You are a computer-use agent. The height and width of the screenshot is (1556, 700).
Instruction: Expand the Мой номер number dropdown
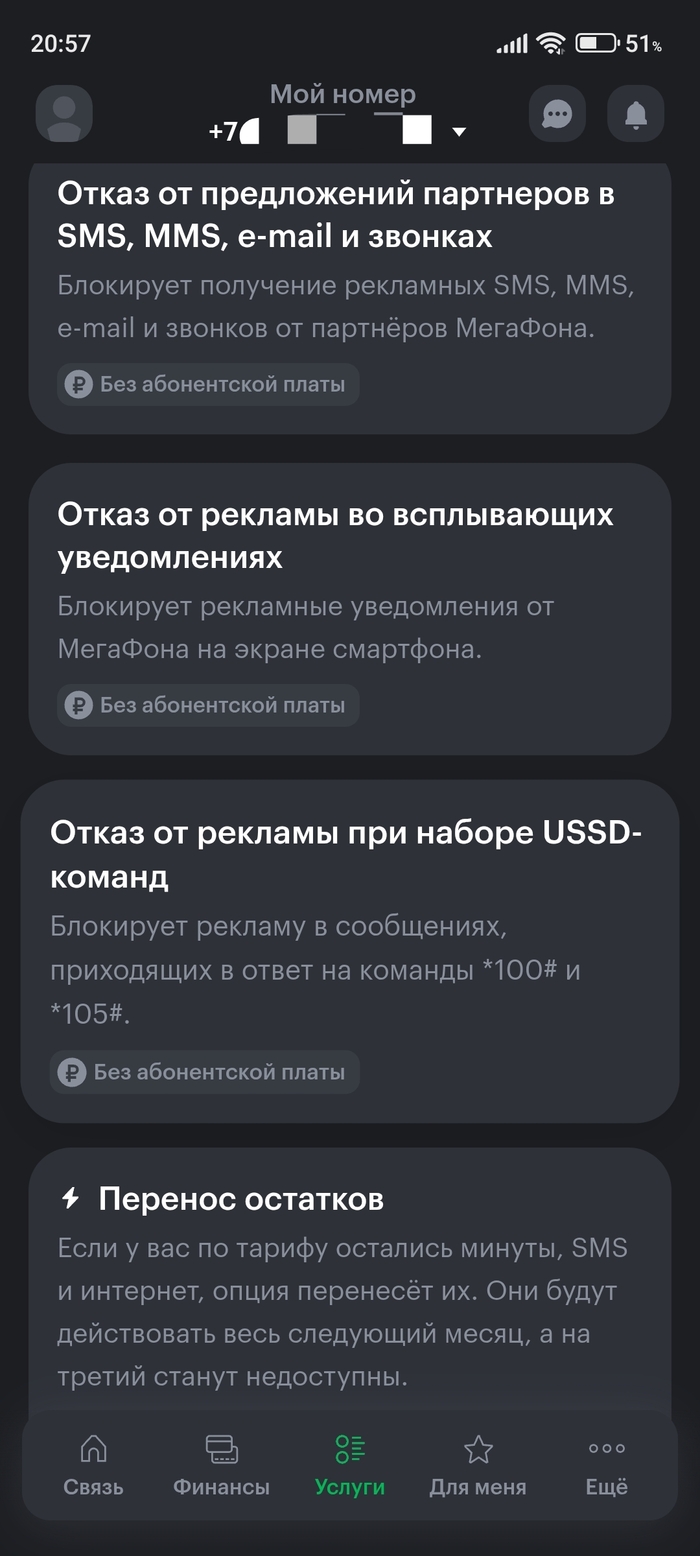[x=459, y=132]
